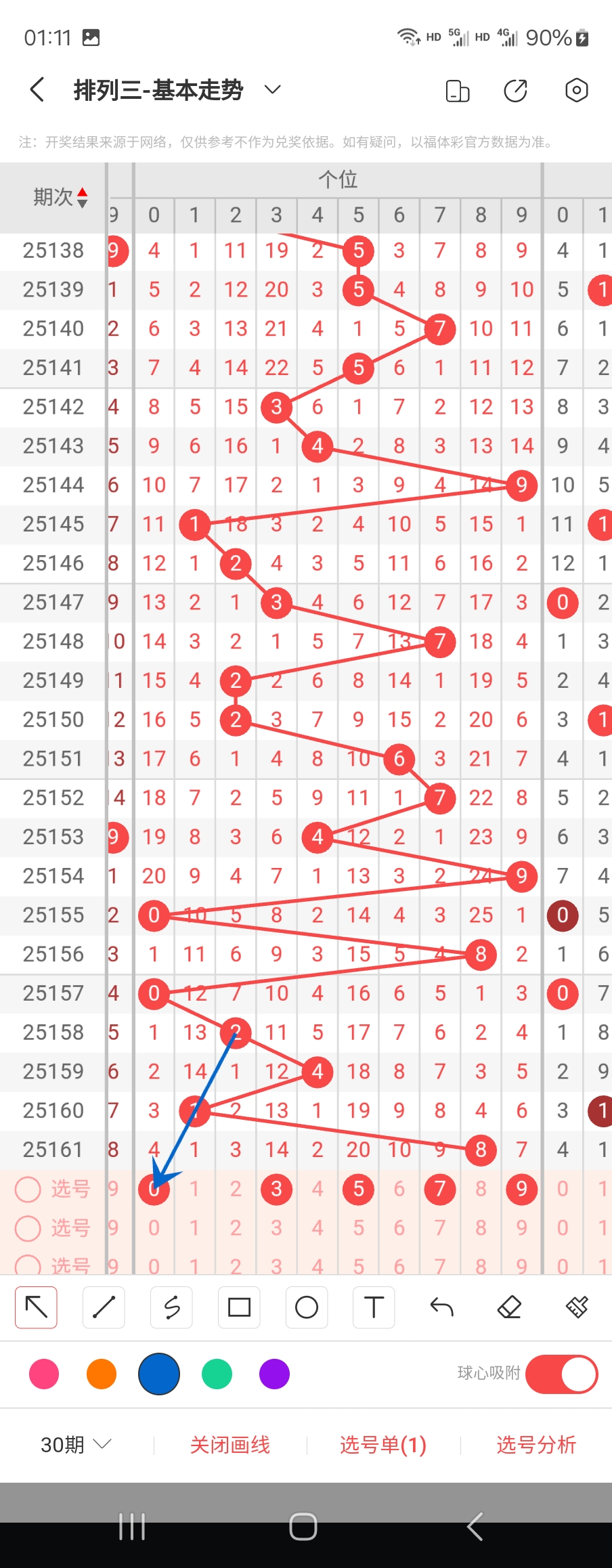The image size is (612, 1568).
Task: Open the settings hexagon icon
Action: 576,90
